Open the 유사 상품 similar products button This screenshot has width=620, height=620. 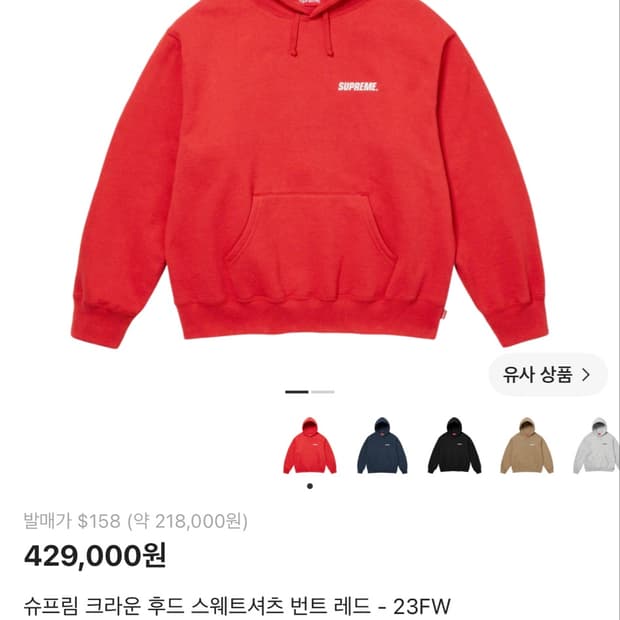click(548, 374)
